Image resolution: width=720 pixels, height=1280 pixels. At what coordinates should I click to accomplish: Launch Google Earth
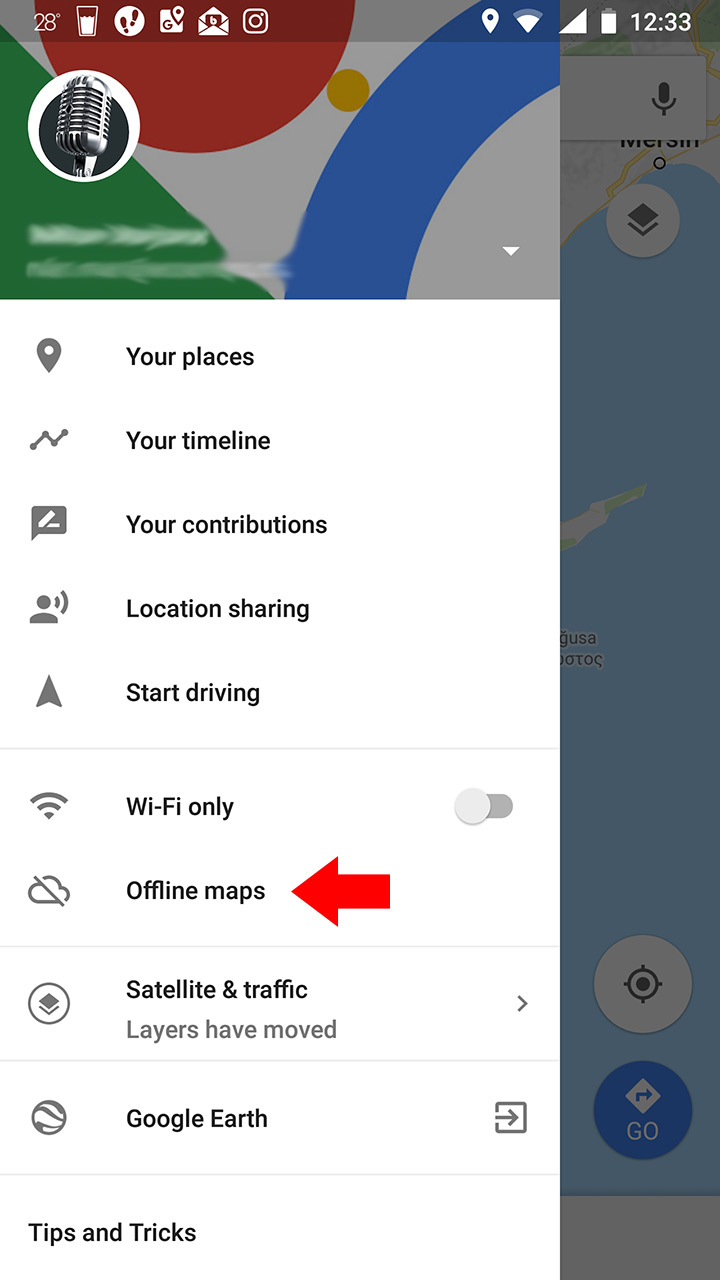coord(280,1118)
